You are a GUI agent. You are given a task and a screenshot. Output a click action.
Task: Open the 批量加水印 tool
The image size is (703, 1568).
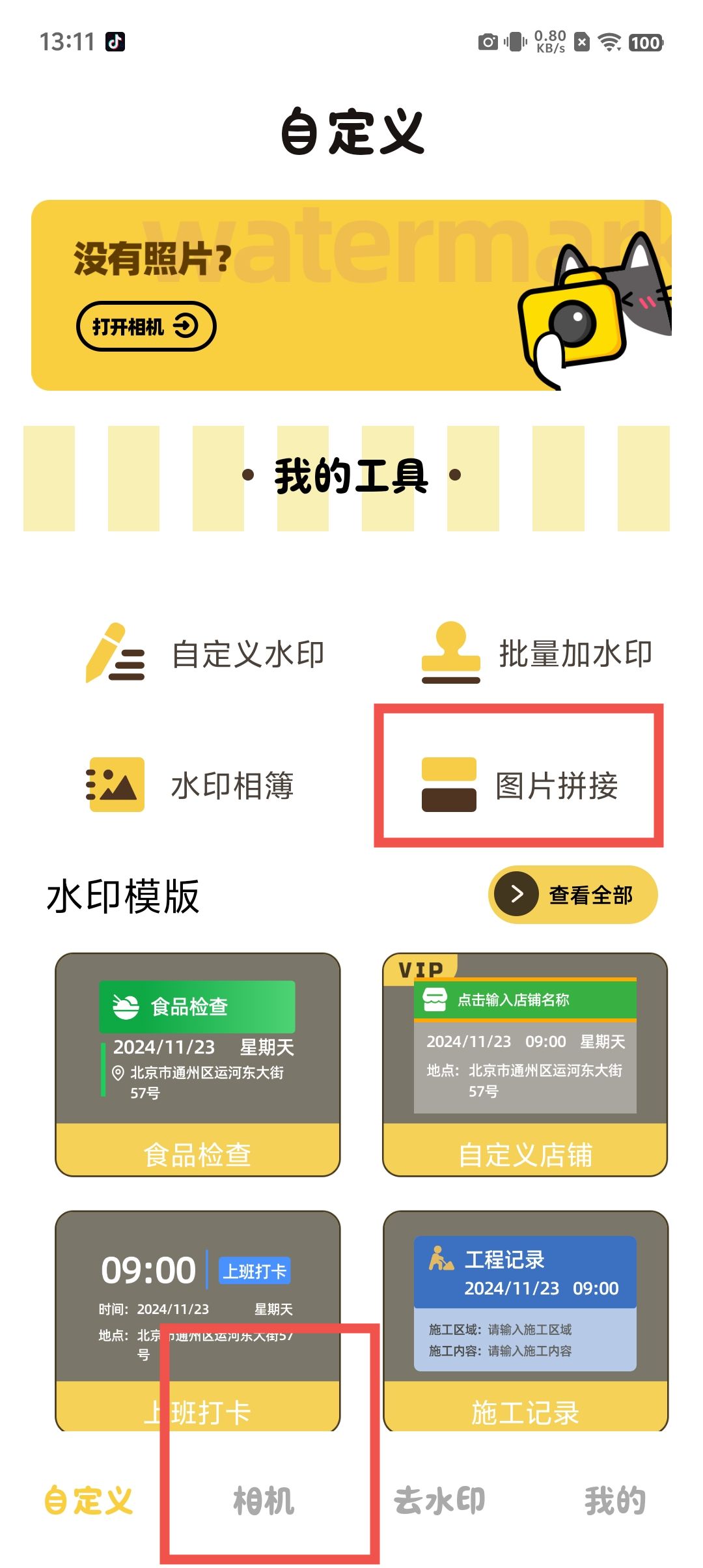(x=536, y=654)
